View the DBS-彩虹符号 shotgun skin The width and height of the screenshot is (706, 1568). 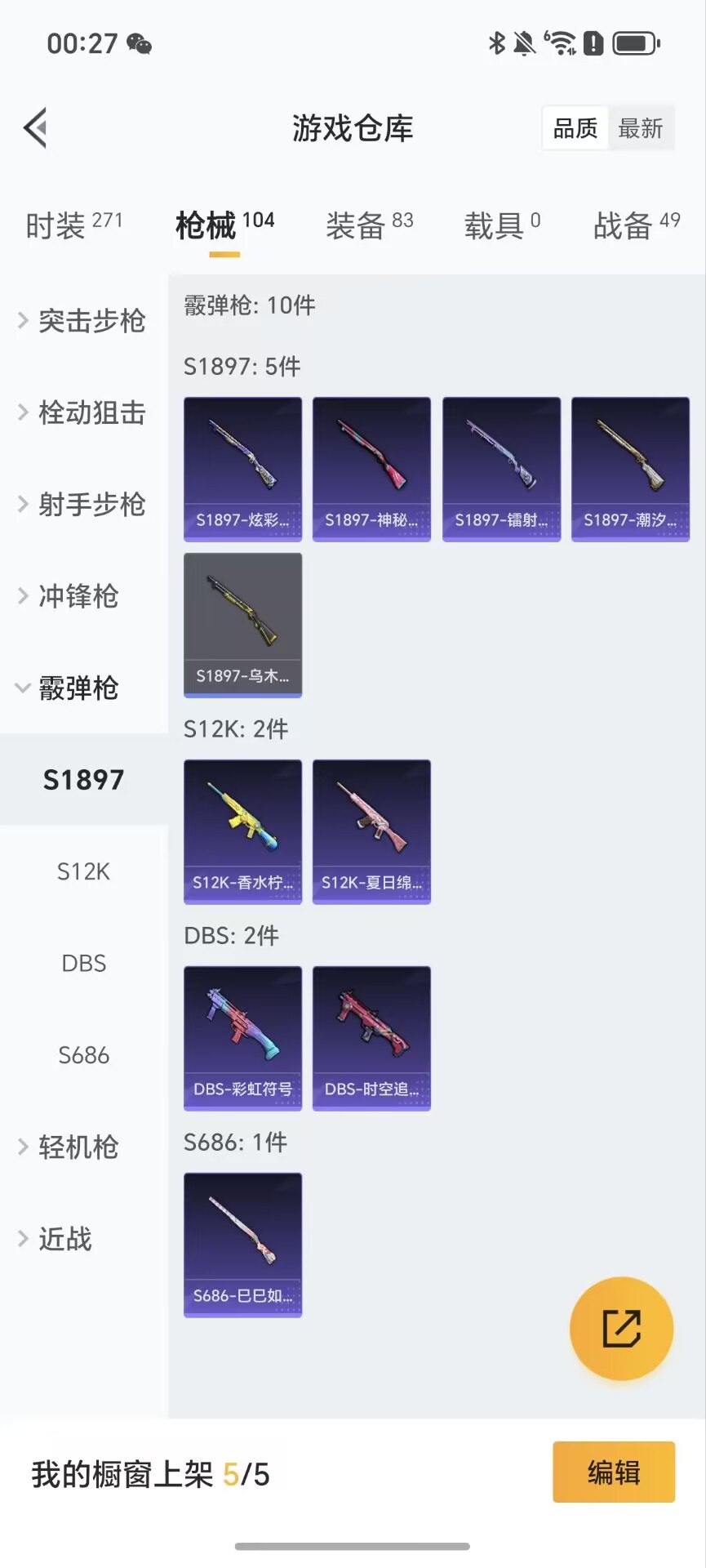coord(242,1037)
